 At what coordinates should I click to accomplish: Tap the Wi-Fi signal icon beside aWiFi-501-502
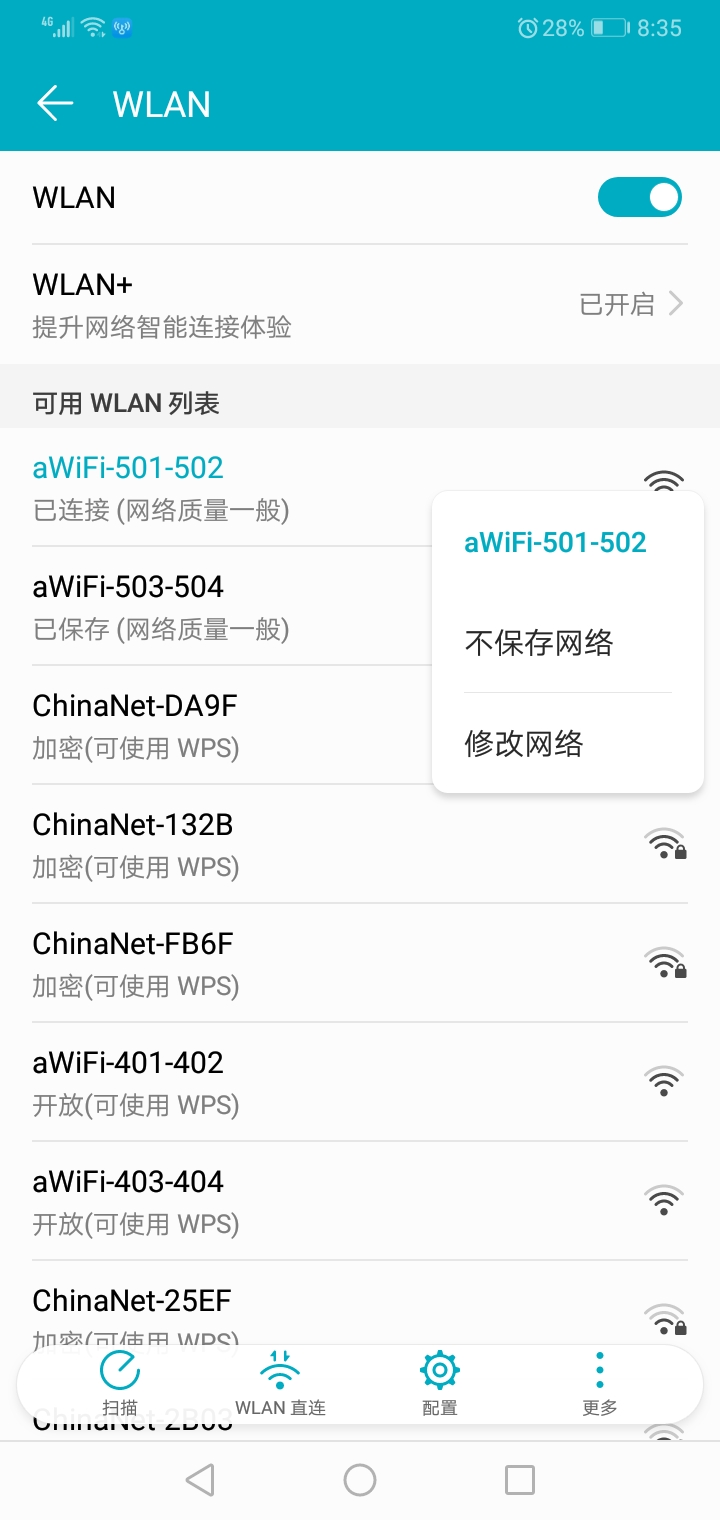[x=665, y=480]
